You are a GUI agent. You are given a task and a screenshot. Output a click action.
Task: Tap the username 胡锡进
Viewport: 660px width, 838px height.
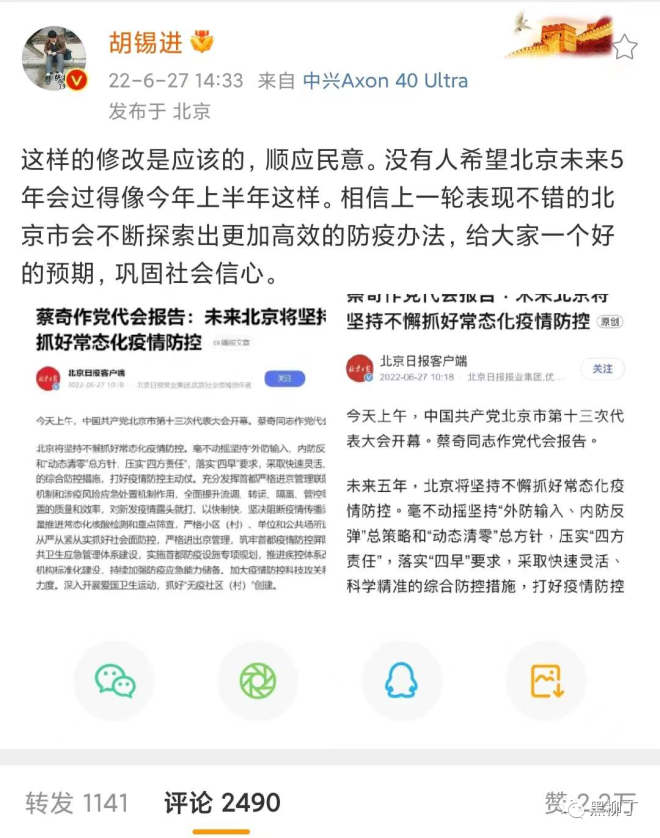coord(146,42)
